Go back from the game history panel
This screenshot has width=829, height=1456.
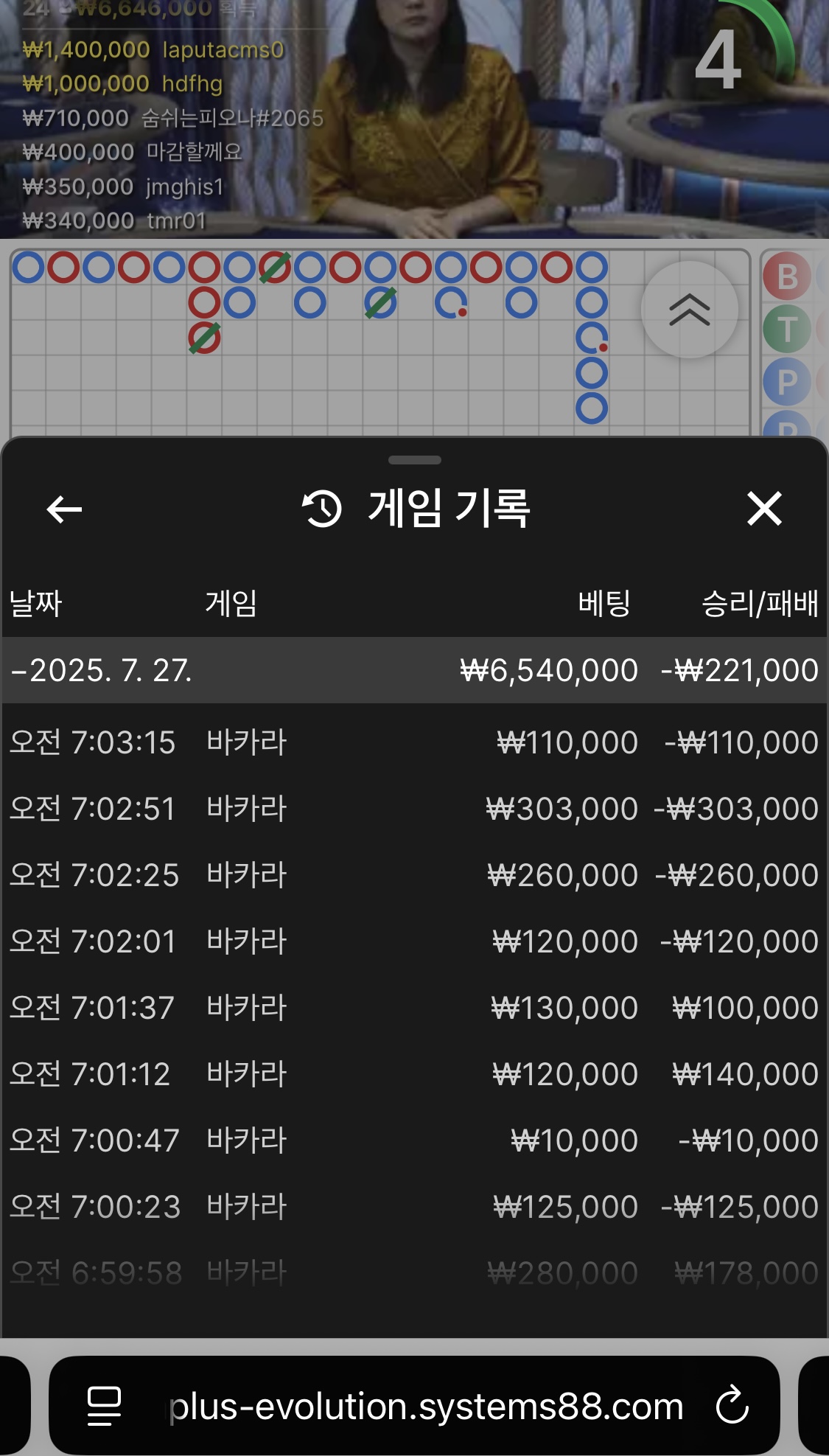(x=64, y=509)
